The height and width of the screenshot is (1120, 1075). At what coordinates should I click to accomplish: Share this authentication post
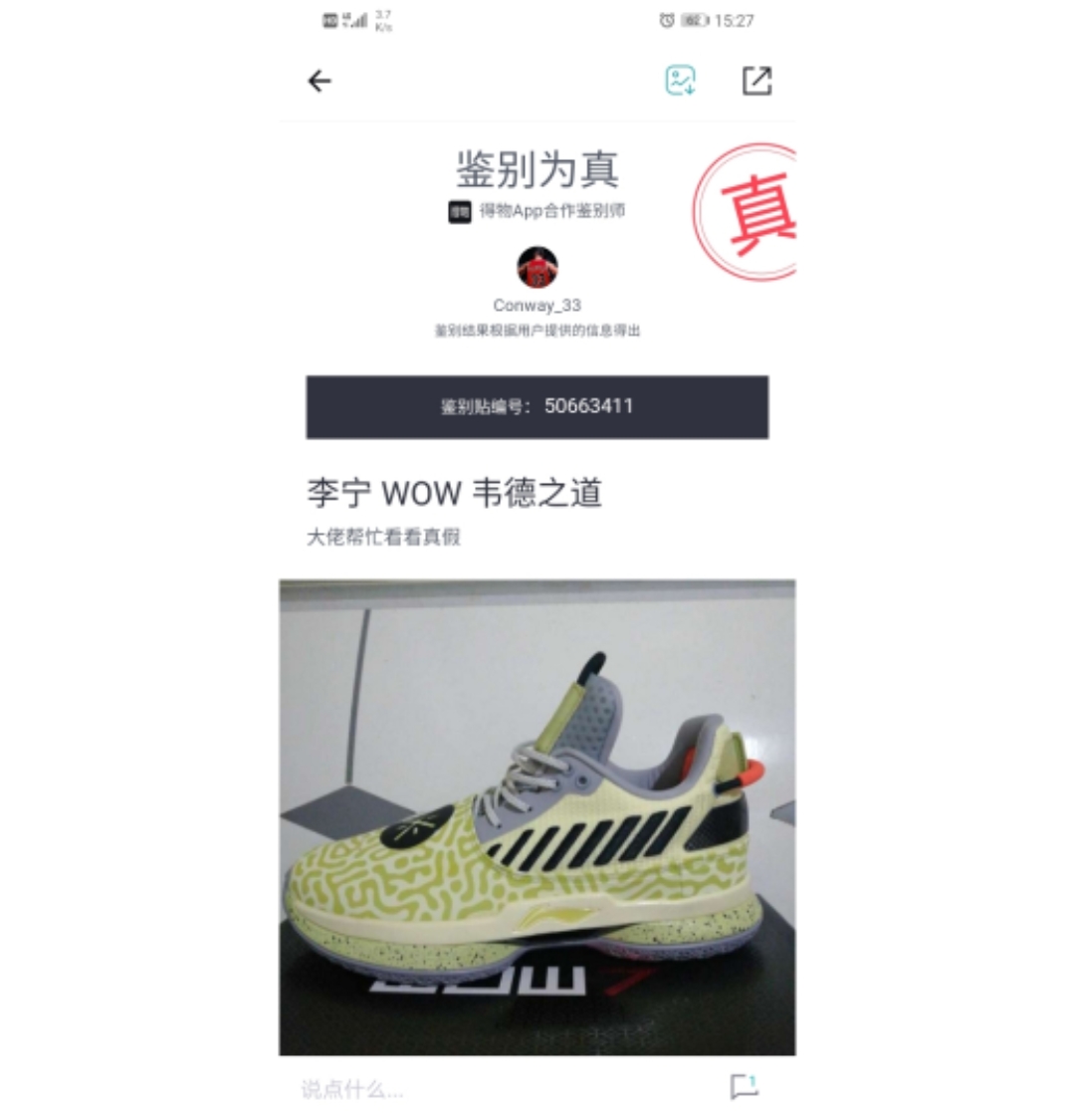click(756, 81)
